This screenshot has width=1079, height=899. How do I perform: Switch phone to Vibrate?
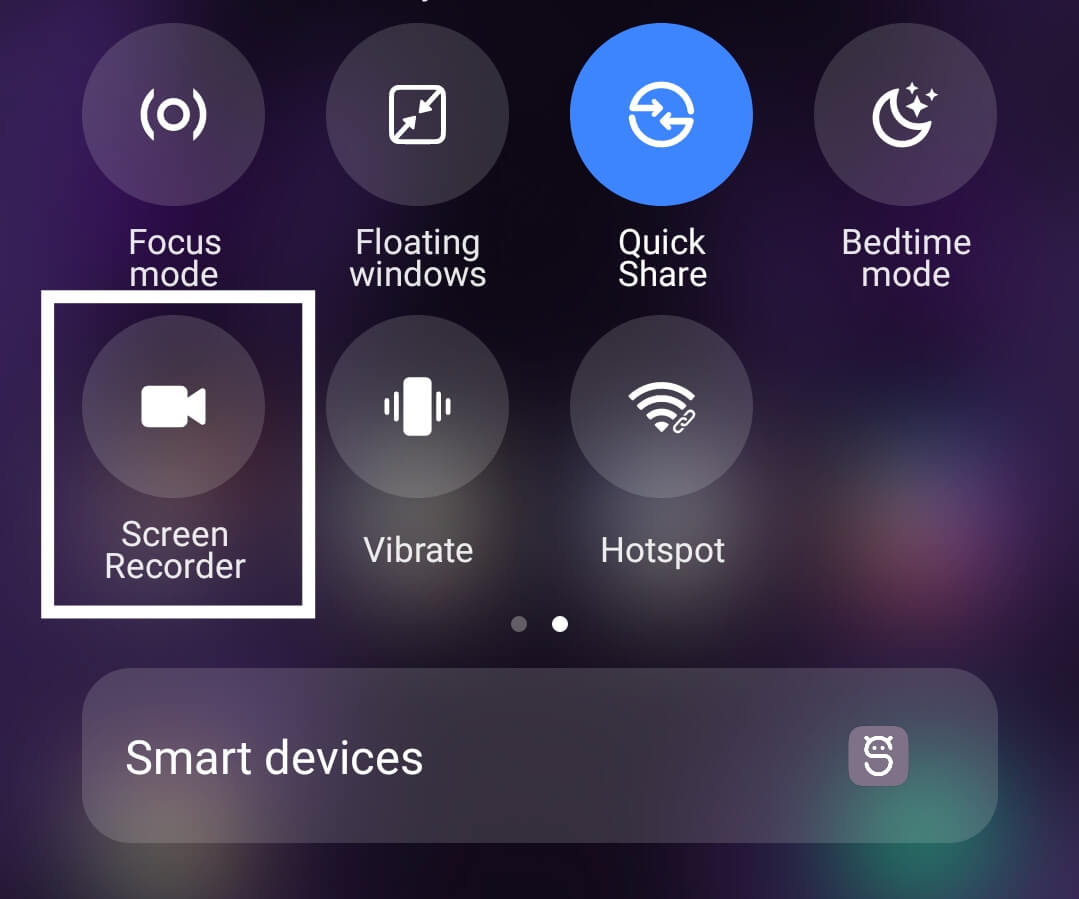[x=417, y=406]
